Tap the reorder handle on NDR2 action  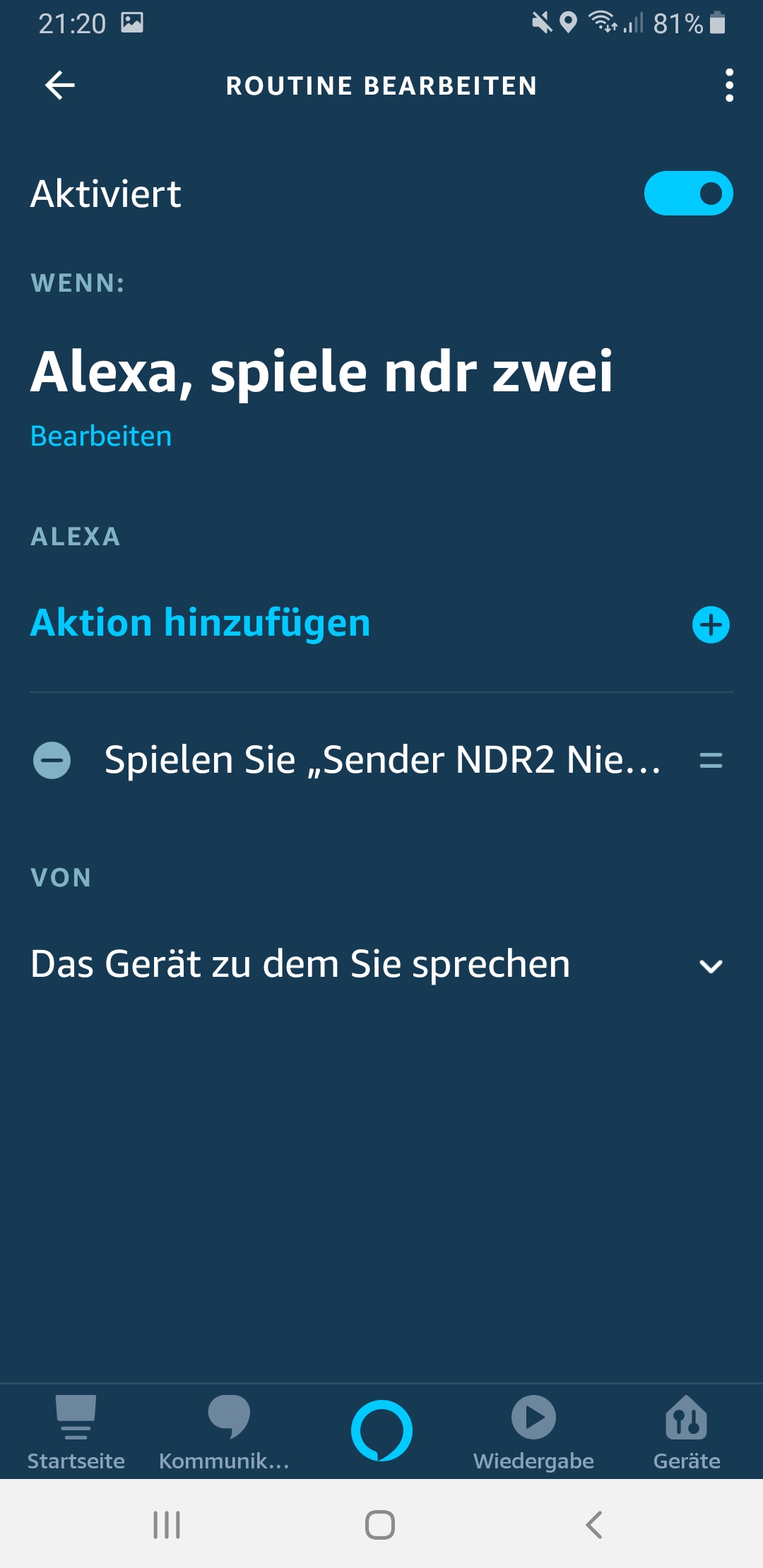tap(711, 761)
